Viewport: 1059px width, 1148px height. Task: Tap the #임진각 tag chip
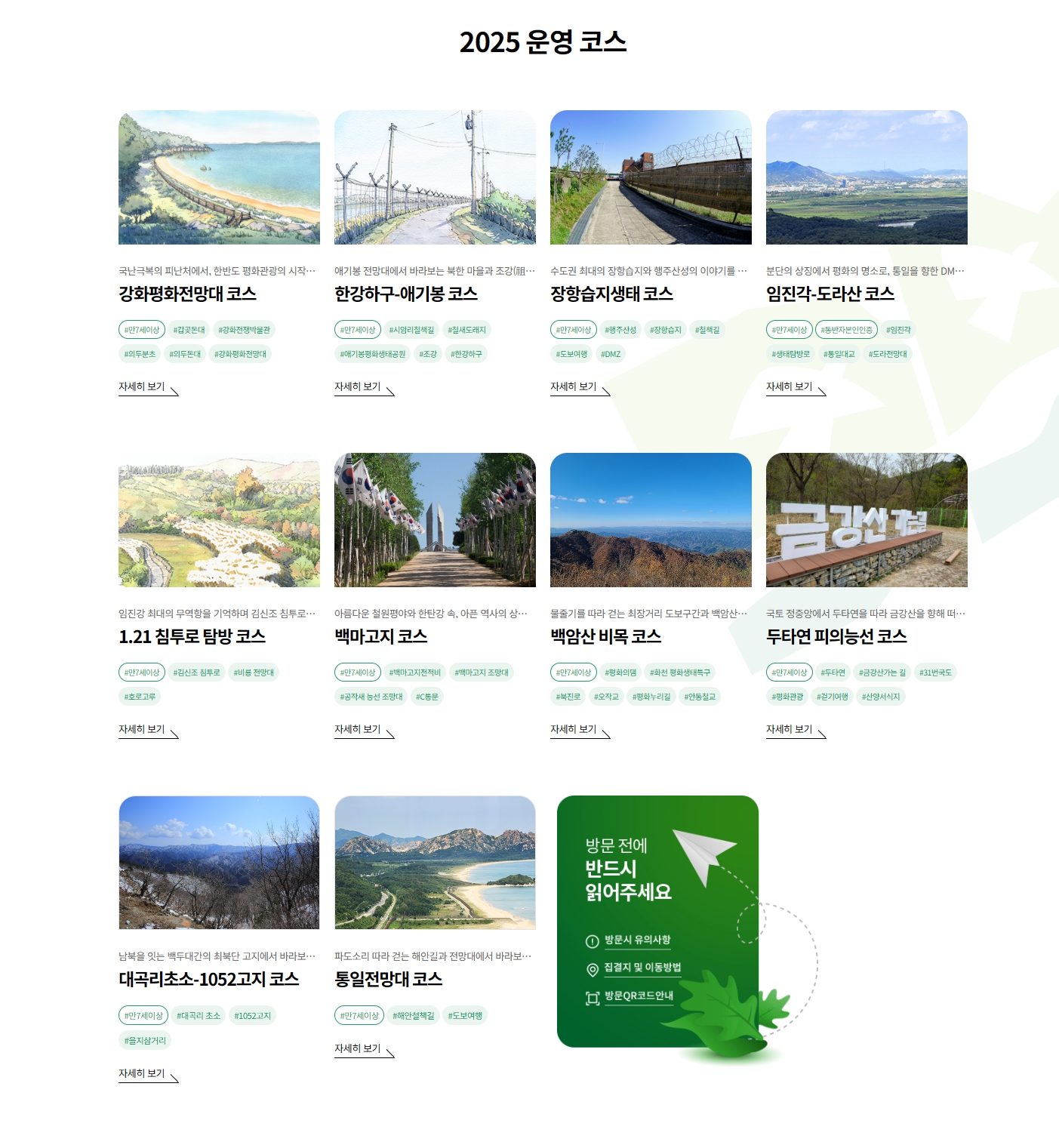tap(898, 330)
